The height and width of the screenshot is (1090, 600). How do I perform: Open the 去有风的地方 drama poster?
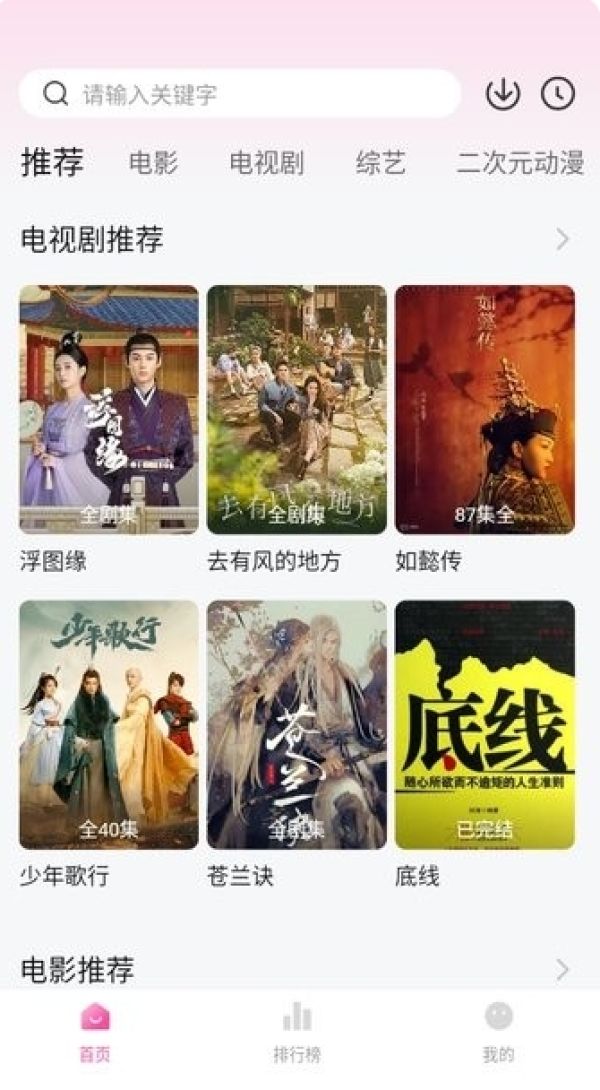(297, 409)
